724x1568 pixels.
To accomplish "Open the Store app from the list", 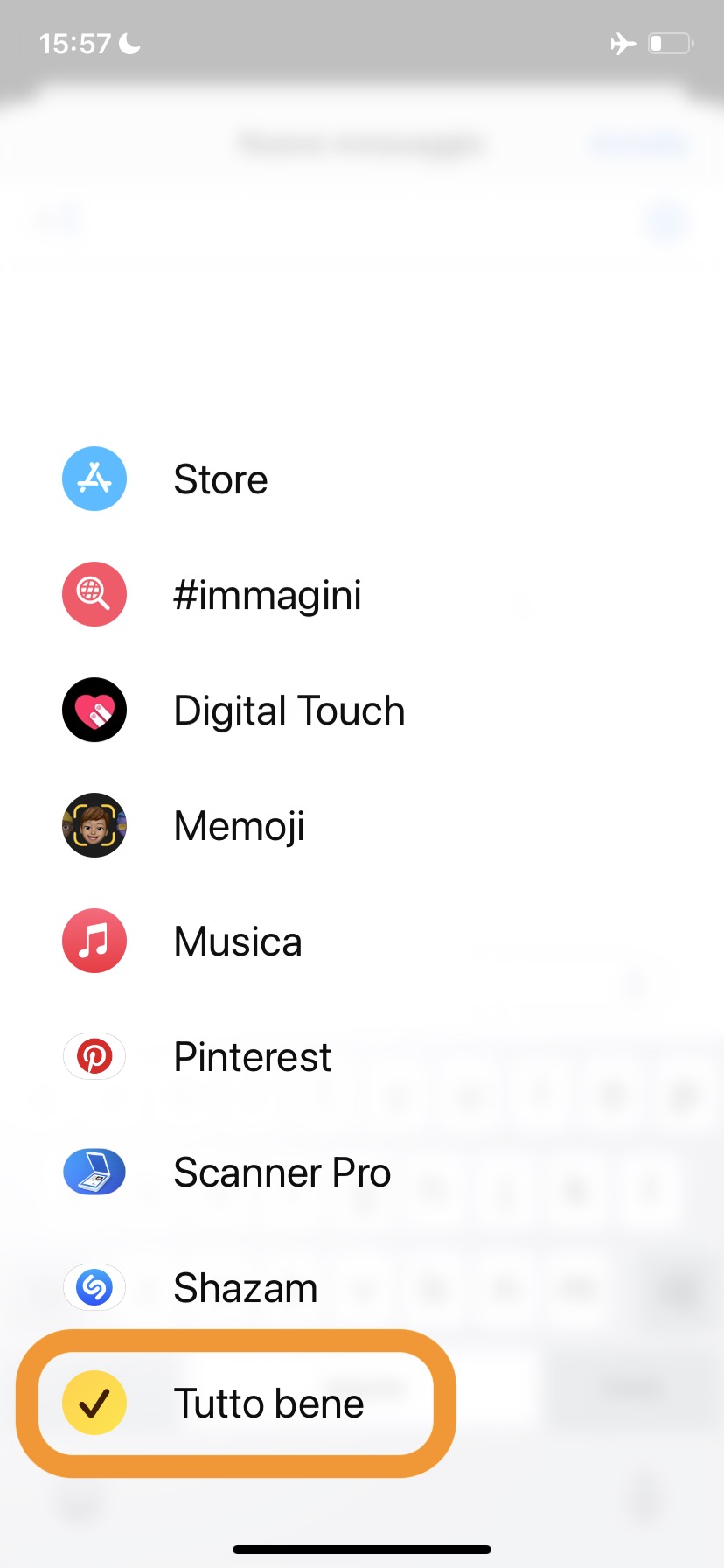I will tap(220, 479).
